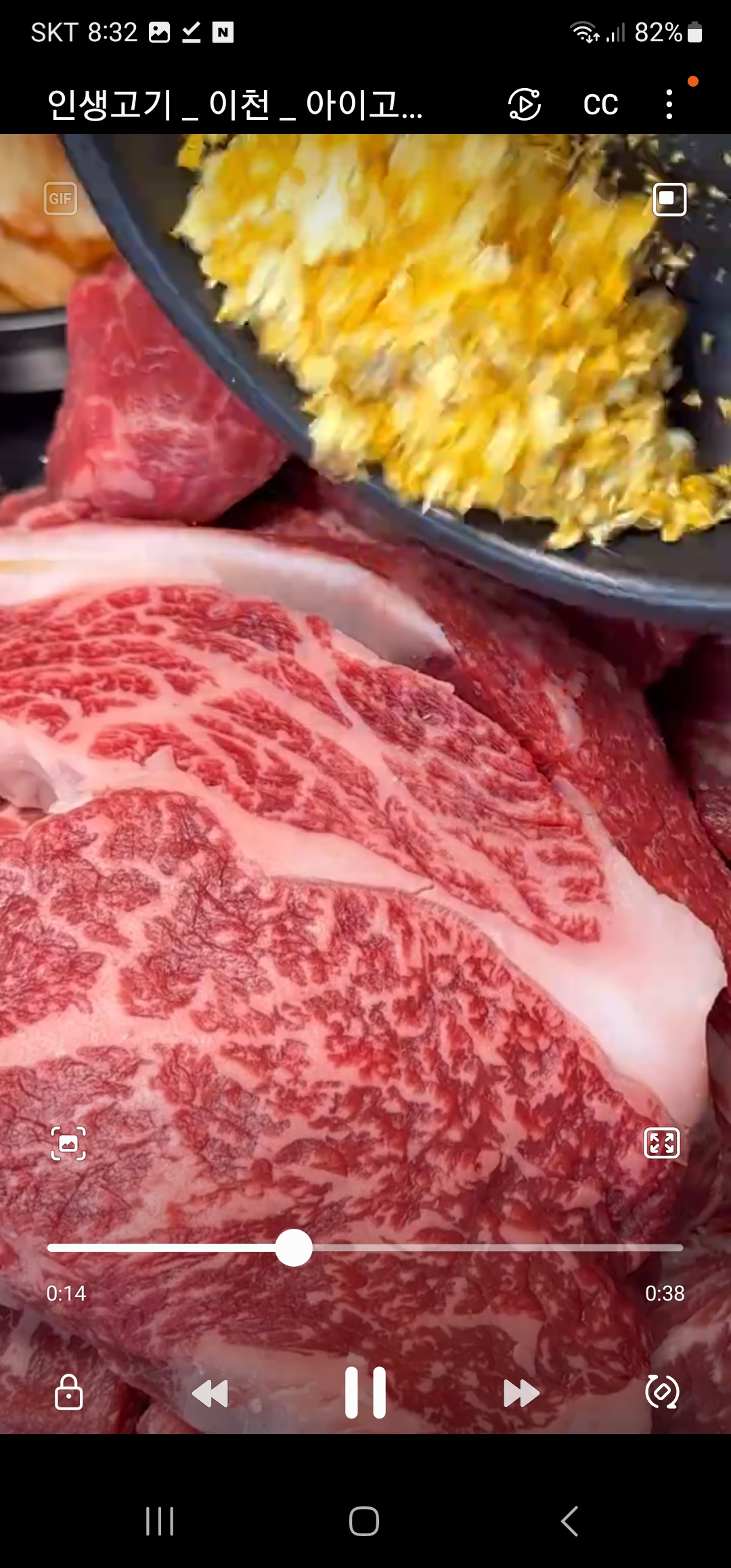
Task: Toggle screen rotation
Action: (x=662, y=1393)
